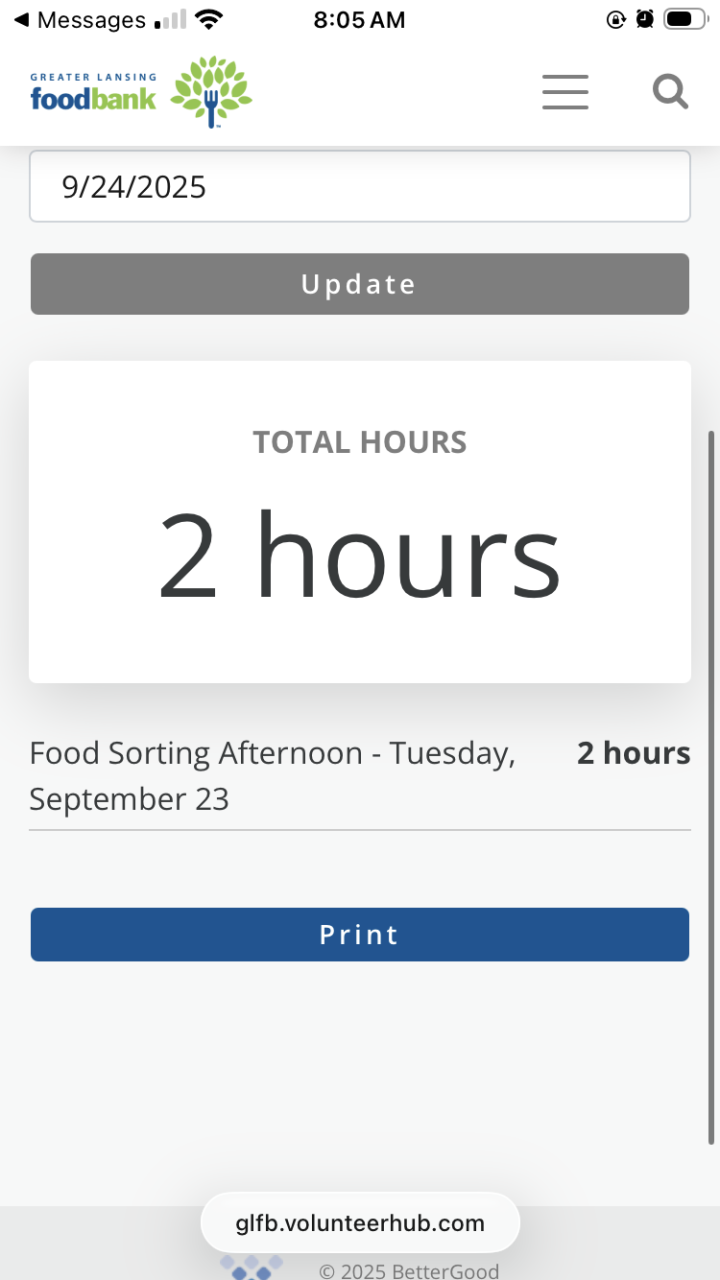The width and height of the screenshot is (720, 1280).
Task: Open the hamburger menu
Action: click(565, 92)
